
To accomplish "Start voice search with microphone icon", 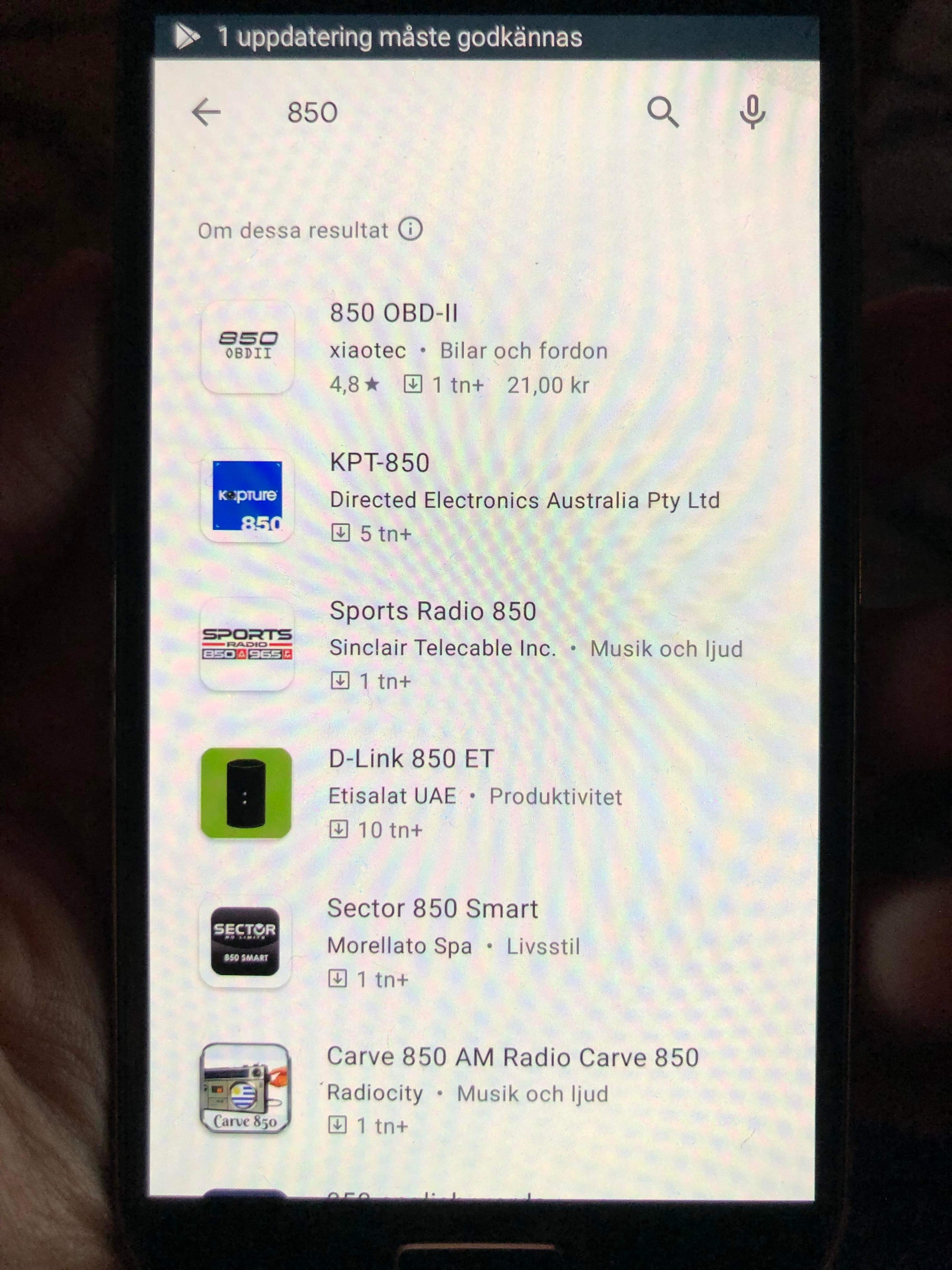I will tap(752, 112).
